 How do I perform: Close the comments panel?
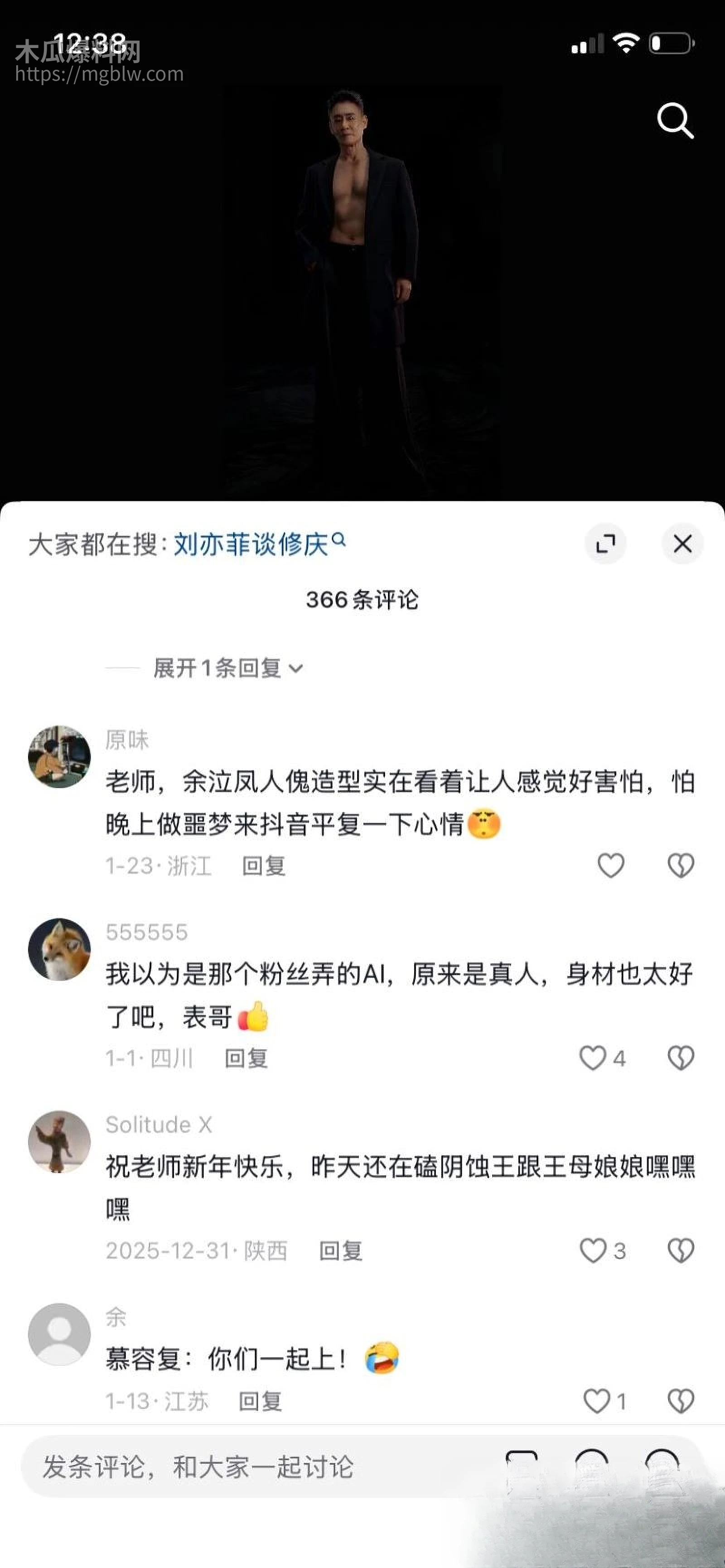pyautogui.click(x=682, y=544)
